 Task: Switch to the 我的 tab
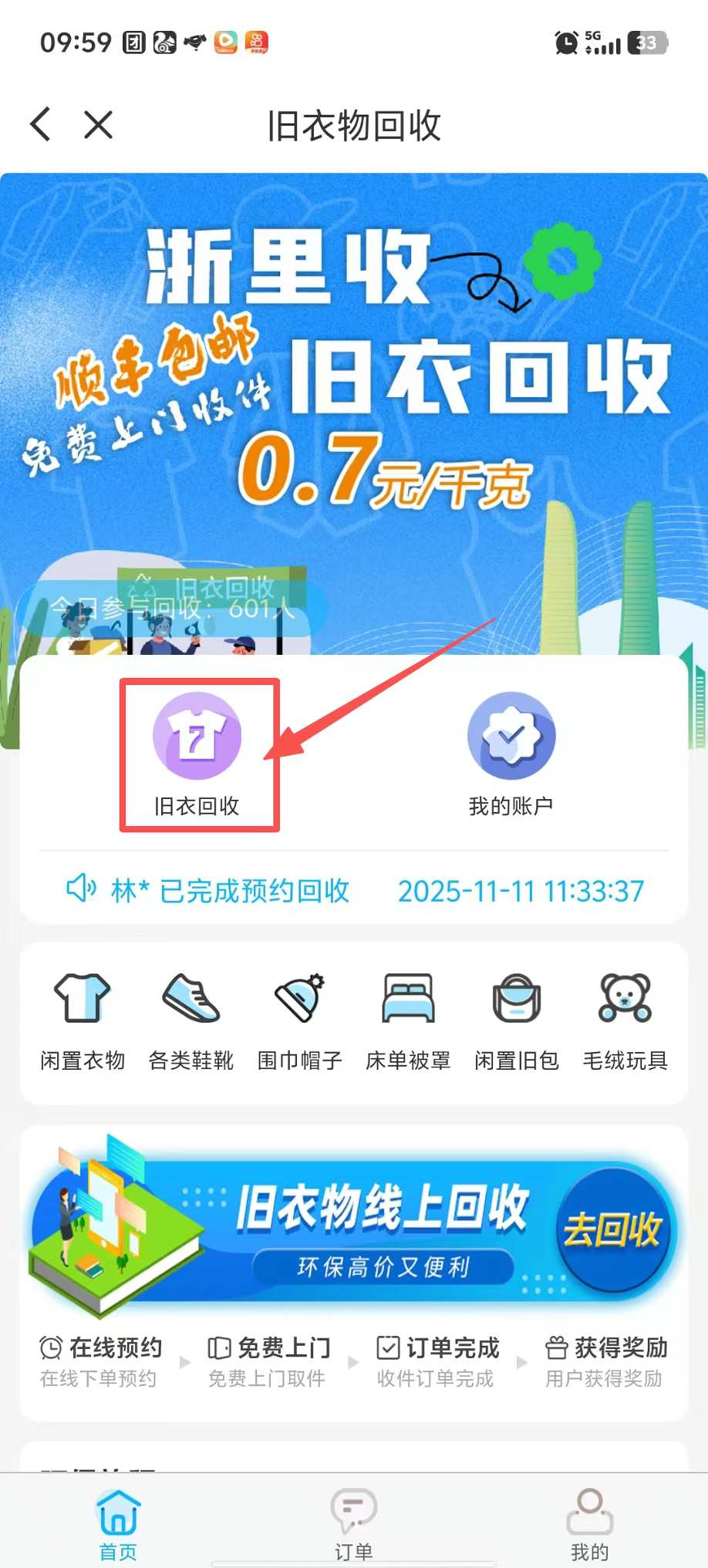(589, 1524)
